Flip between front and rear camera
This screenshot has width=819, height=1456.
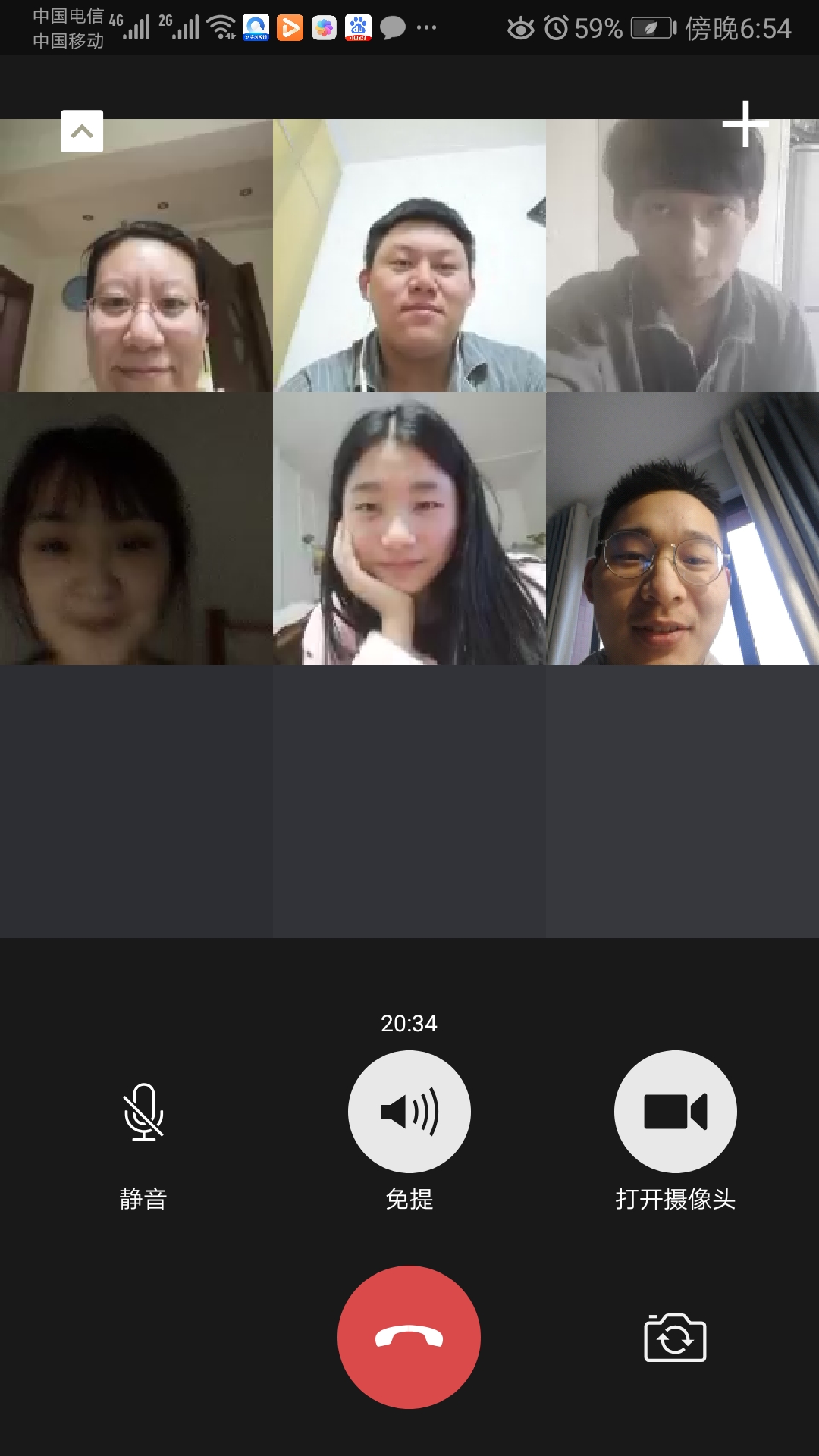[x=675, y=1338]
